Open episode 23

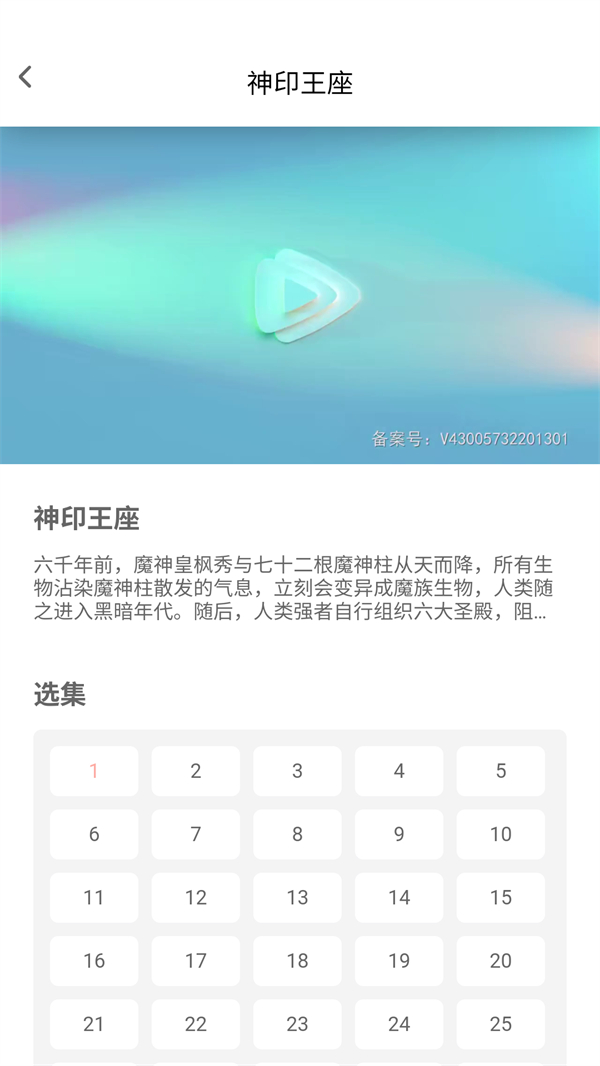click(x=297, y=1024)
